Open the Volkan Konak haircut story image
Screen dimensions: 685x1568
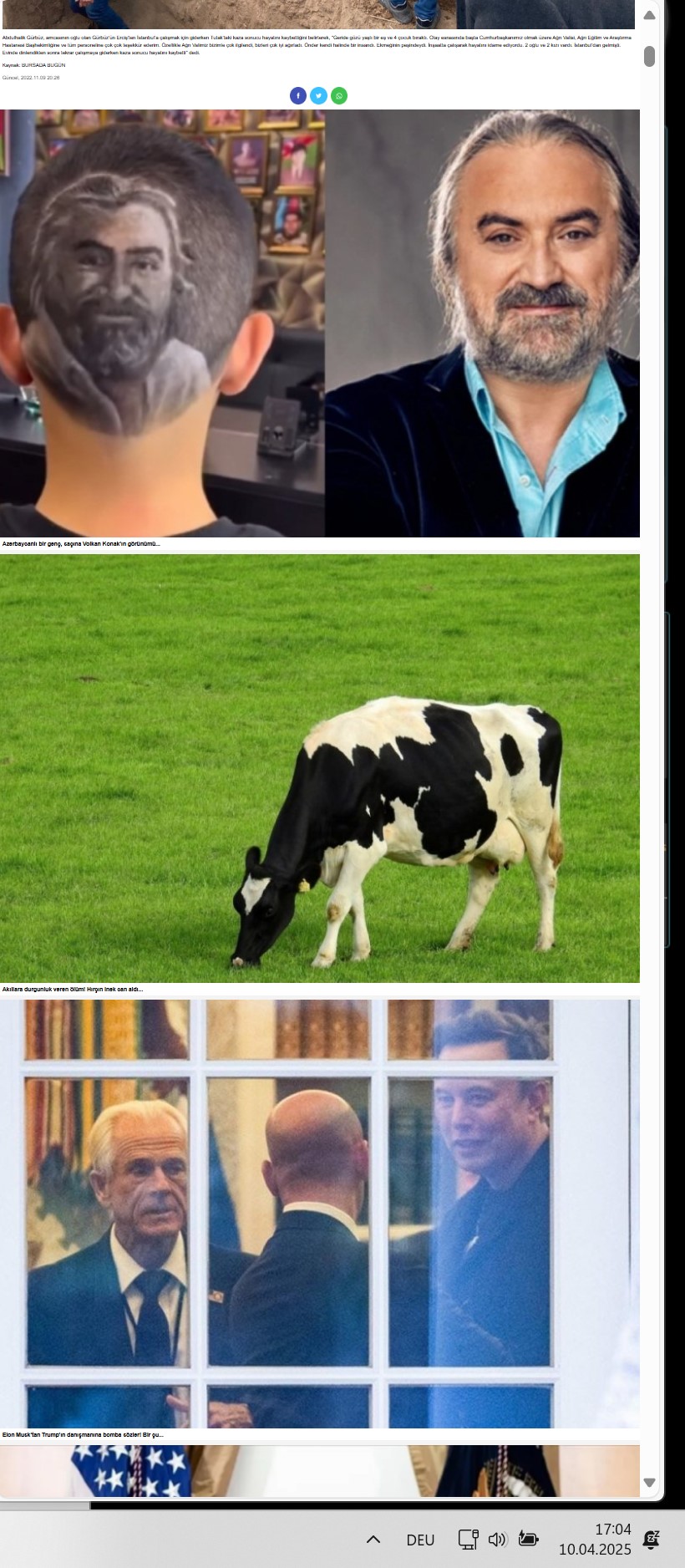tap(319, 323)
